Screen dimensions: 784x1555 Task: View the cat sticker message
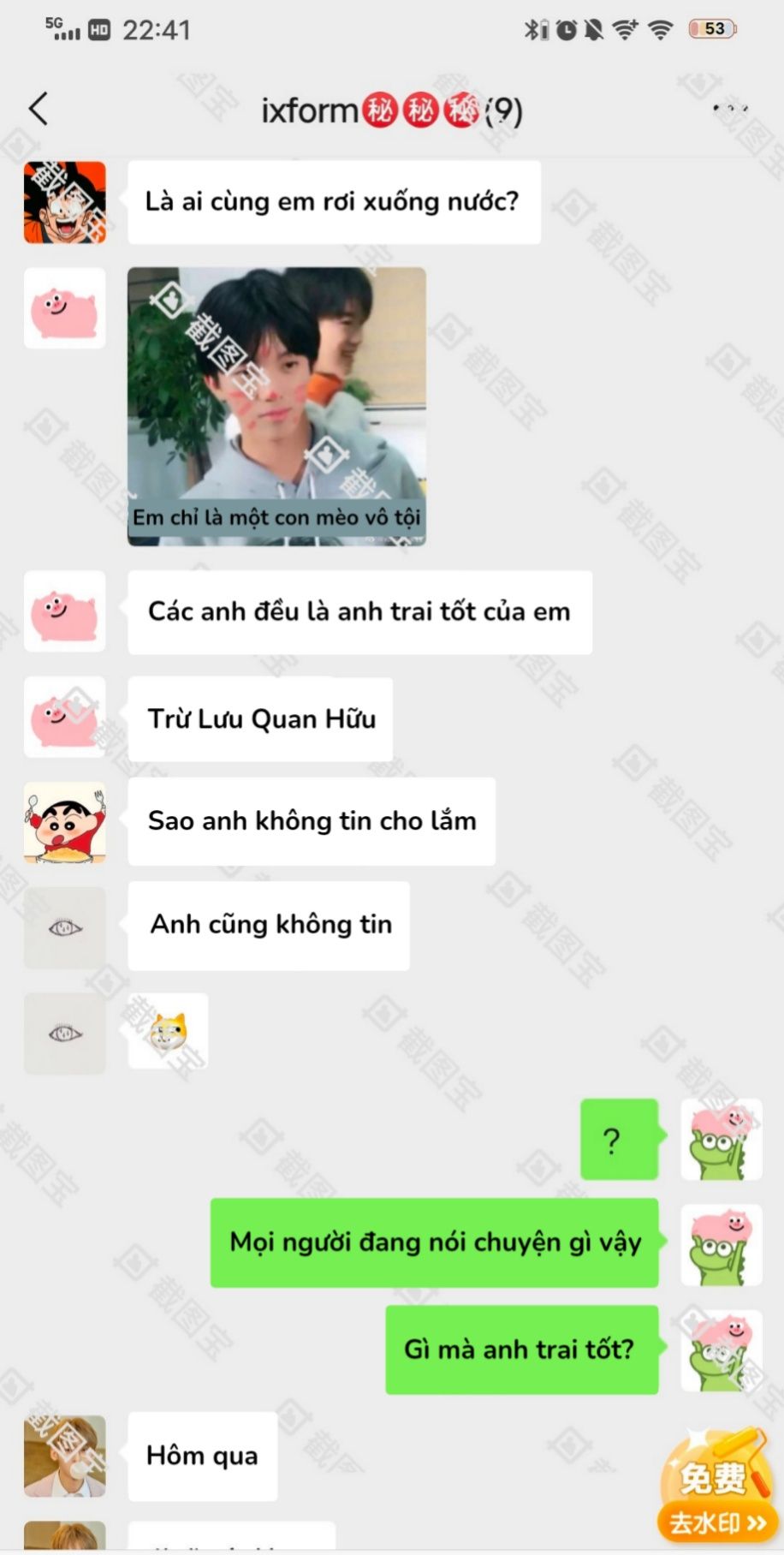pos(168,1031)
